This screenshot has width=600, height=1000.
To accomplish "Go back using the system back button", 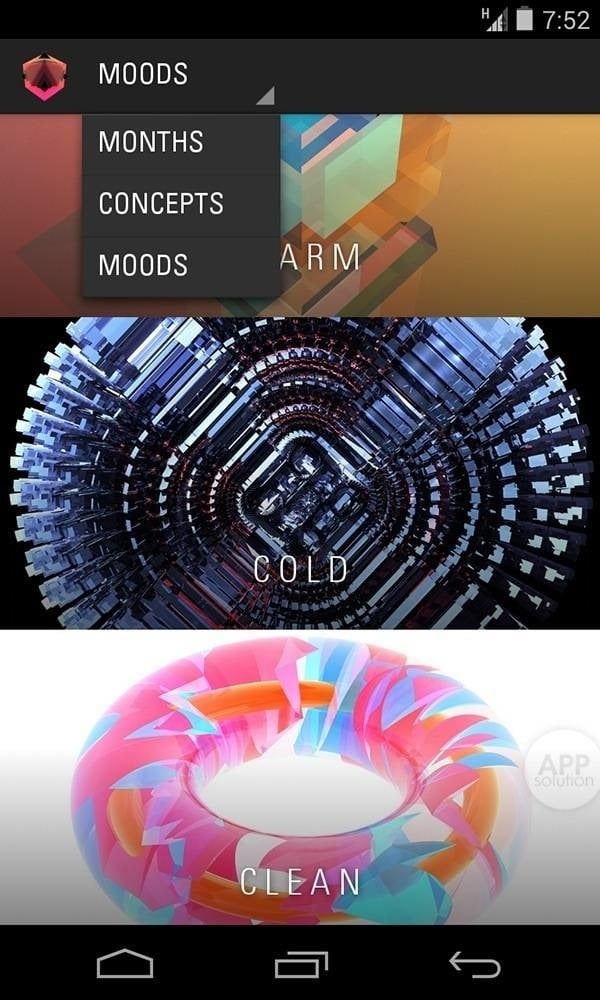I will pos(475,964).
